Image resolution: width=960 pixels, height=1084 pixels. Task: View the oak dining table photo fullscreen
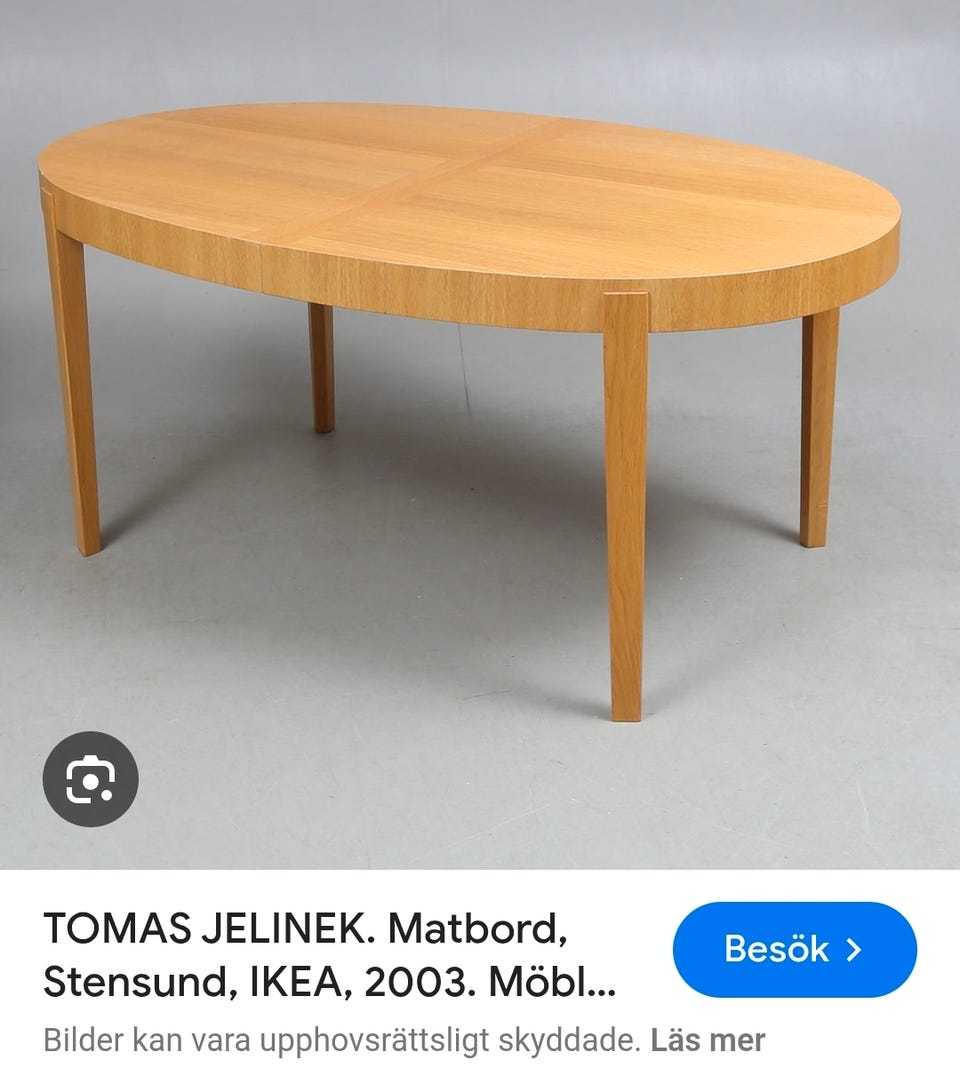(x=480, y=420)
